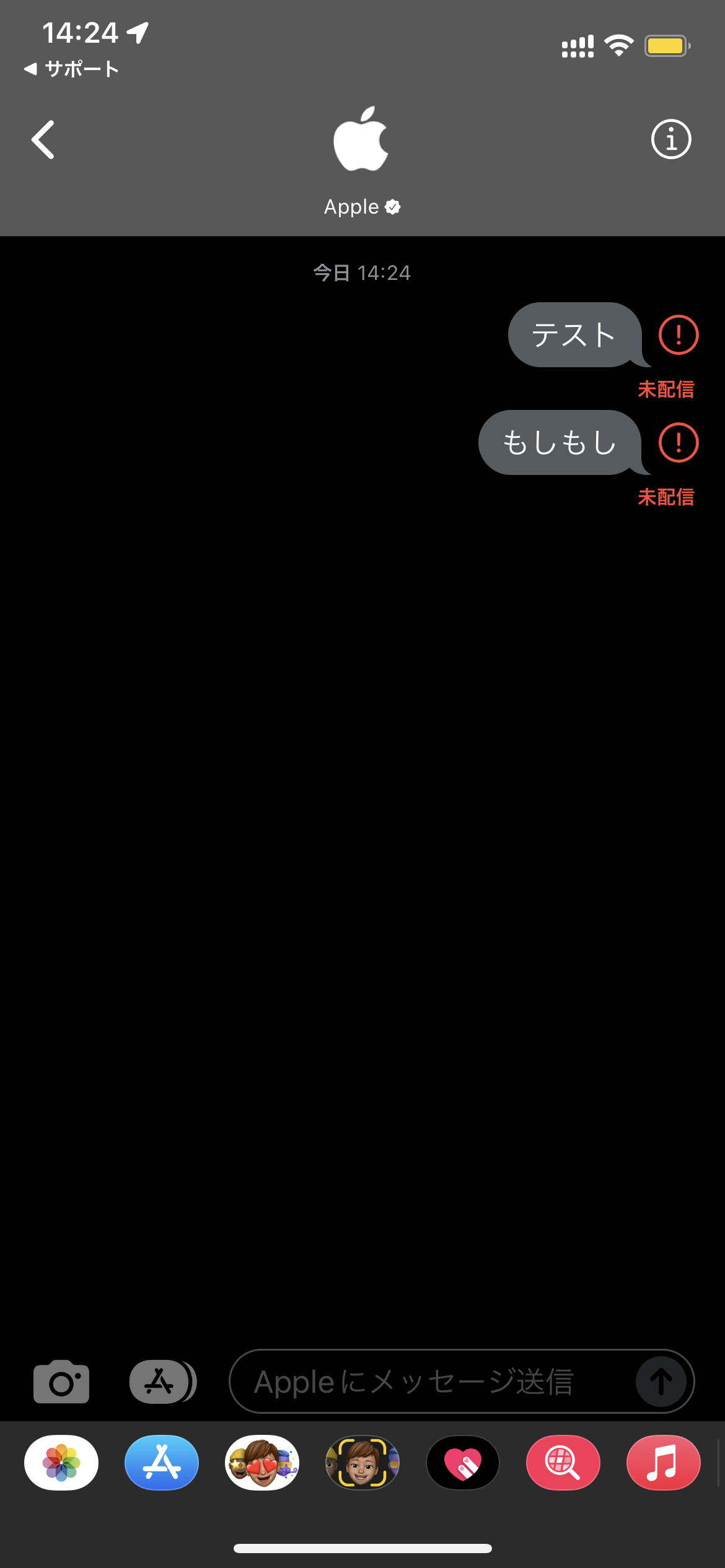Open Digital Touch heart app
Screen dimensions: 725x1568
(463, 1463)
